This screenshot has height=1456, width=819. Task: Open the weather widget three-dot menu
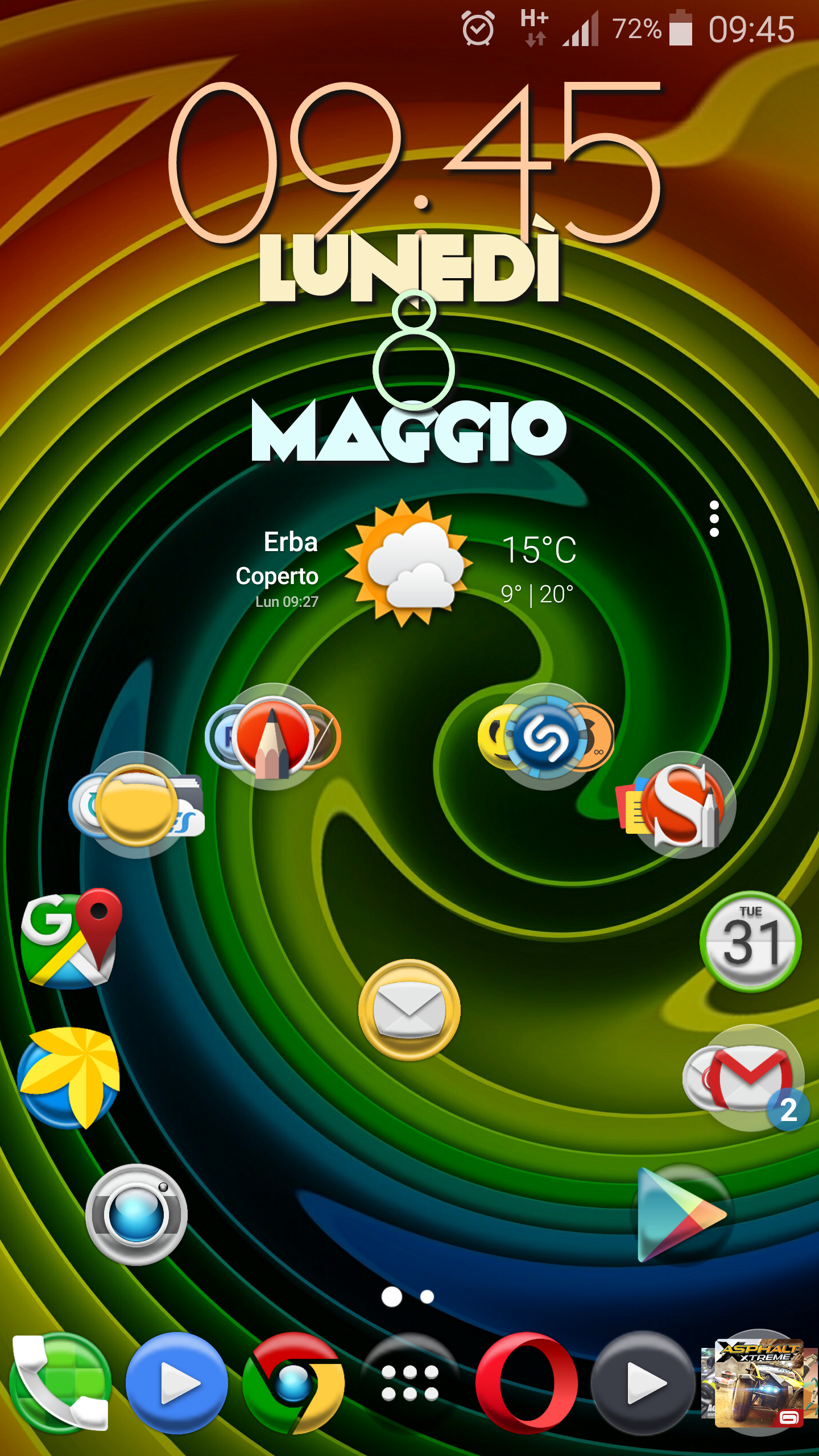pos(714,519)
